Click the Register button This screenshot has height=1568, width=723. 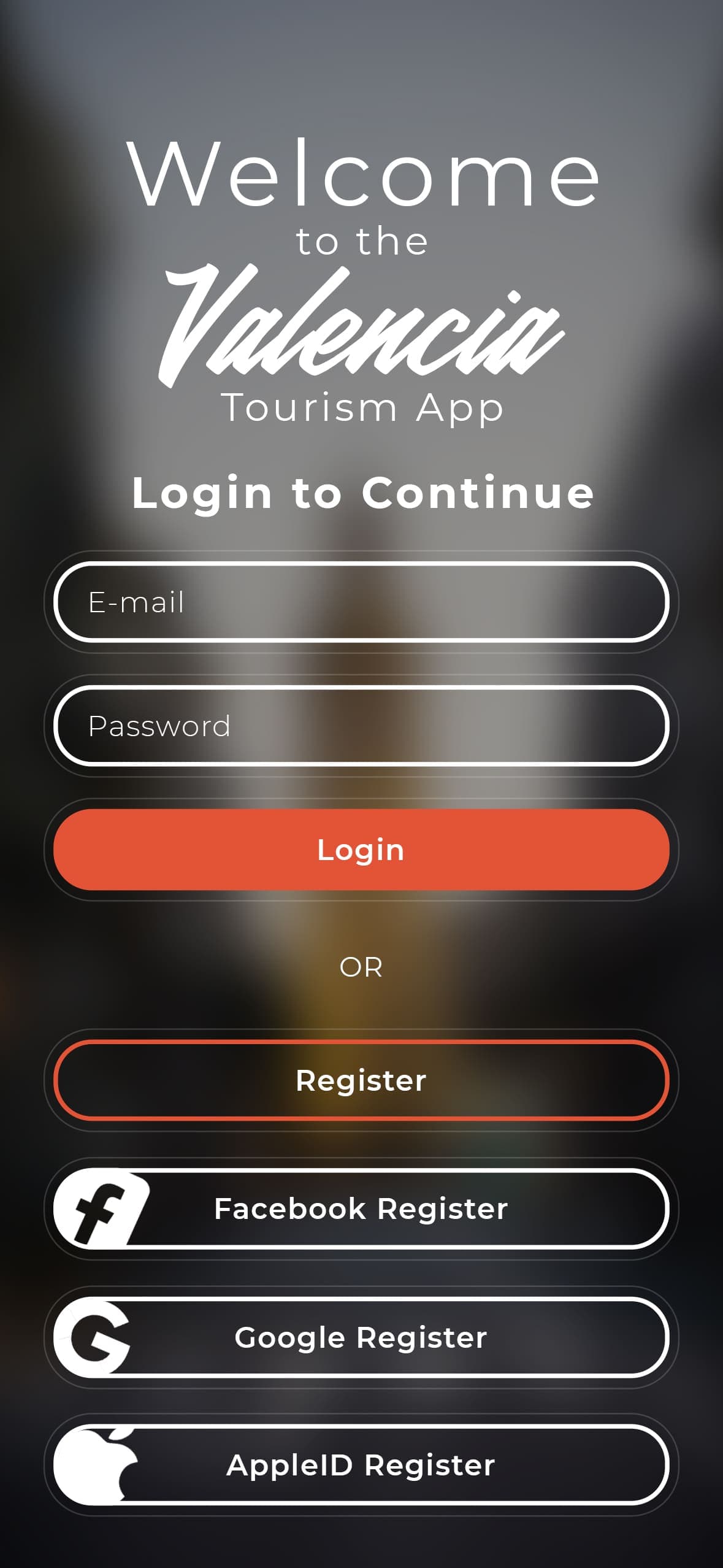pos(362,1081)
